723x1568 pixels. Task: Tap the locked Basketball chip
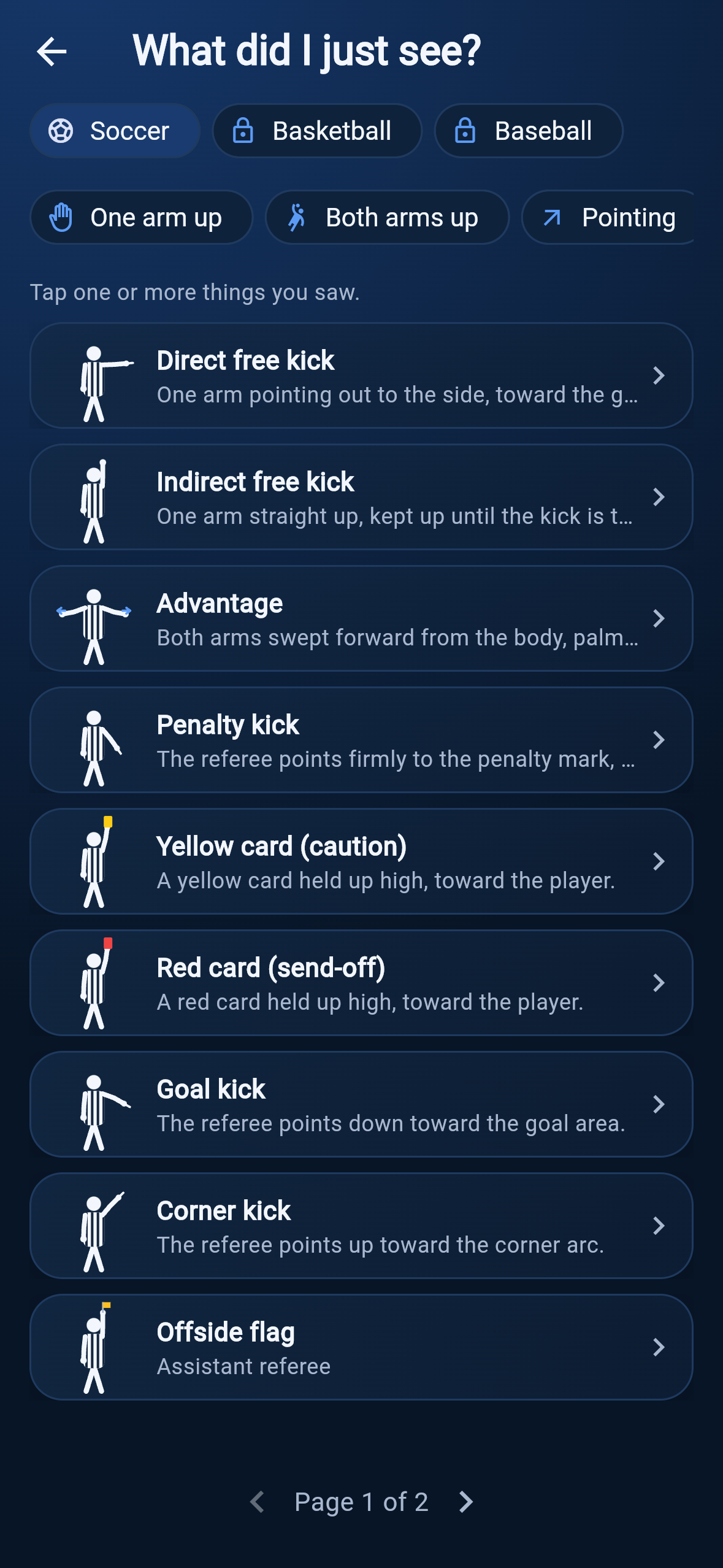click(x=317, y=131)
